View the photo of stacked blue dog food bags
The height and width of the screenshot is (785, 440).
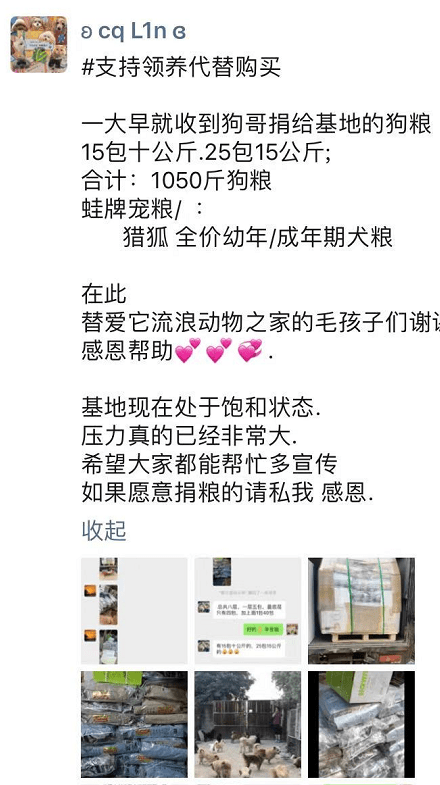tap(134, 724)
